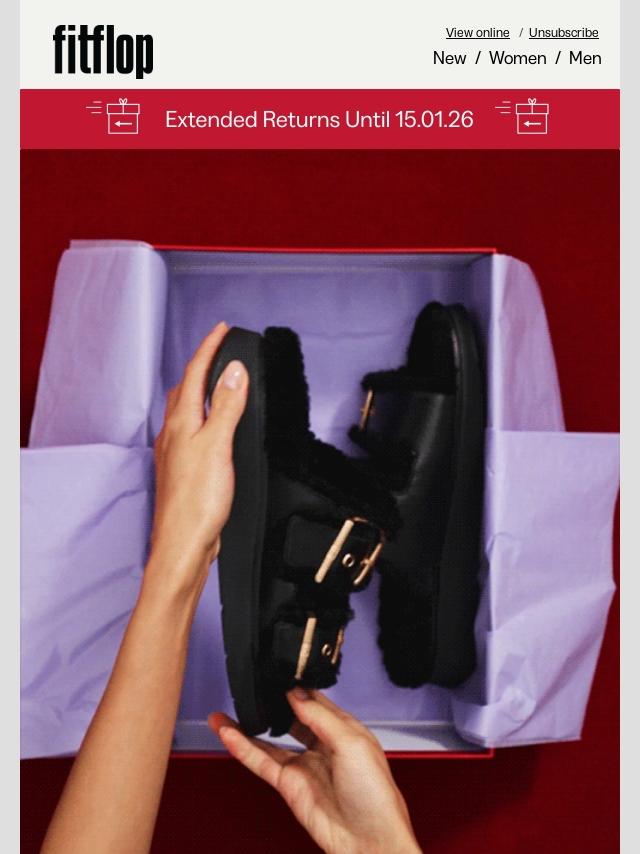
Task: Open the View online link
Action: (477, 33)
